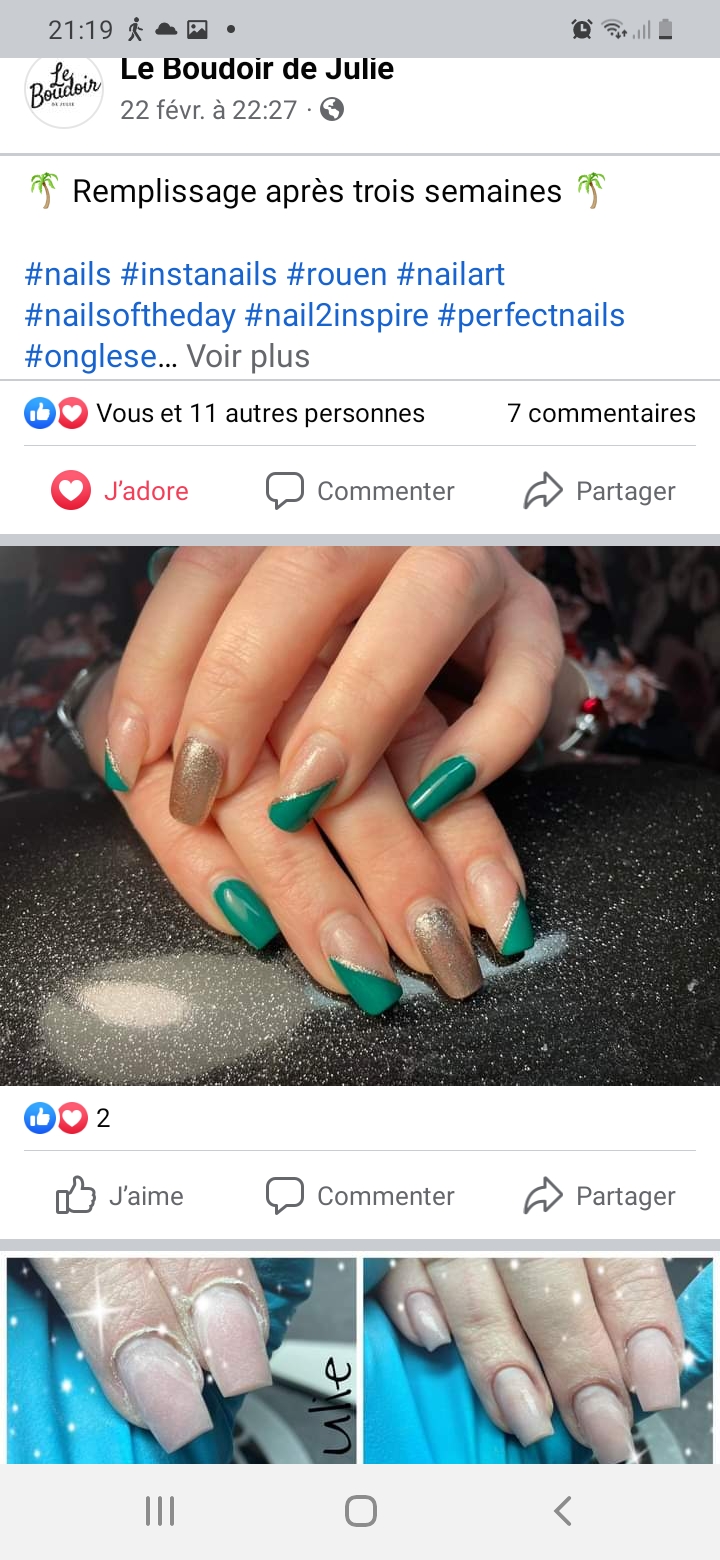
Task: Like the green nails photo with J'aime
Action: point(120,1196)
